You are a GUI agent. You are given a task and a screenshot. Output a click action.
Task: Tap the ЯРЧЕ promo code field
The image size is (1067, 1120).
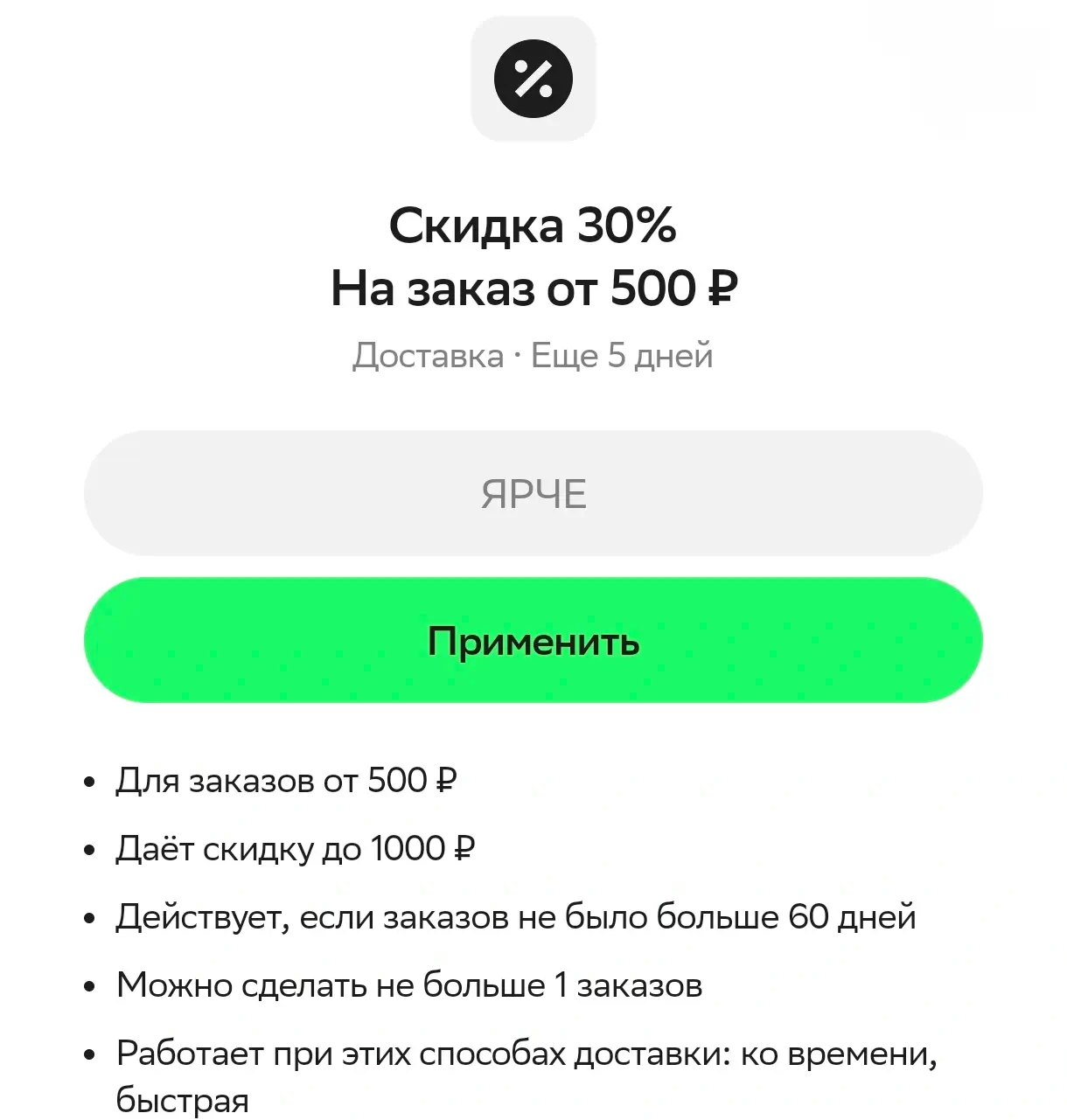click(x=533, y=493)
